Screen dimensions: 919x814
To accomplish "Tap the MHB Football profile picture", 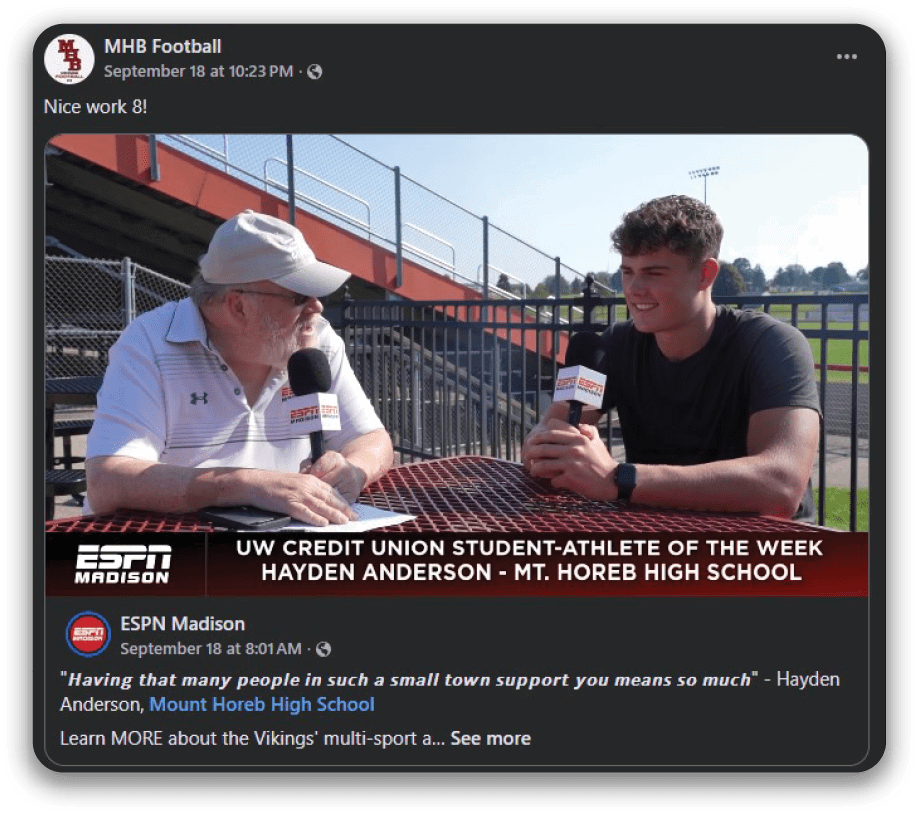I will click(x=69, y=59).
